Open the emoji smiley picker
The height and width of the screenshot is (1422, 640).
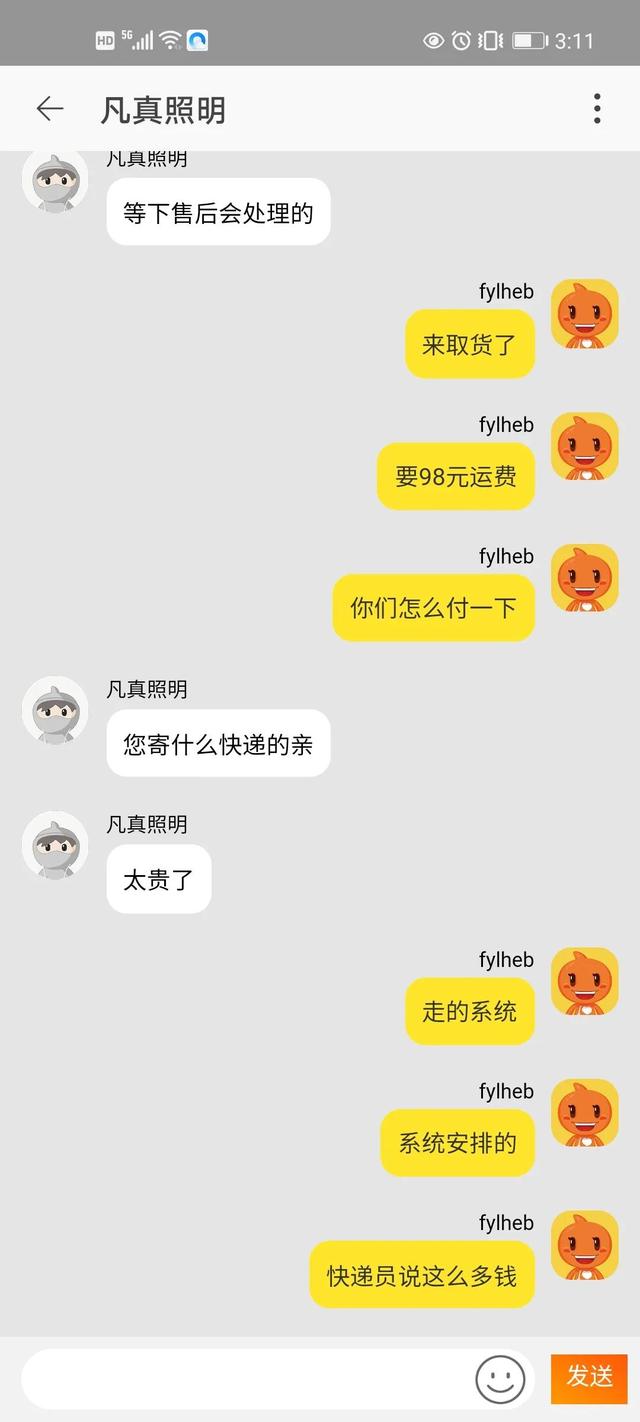(500, 1379)
